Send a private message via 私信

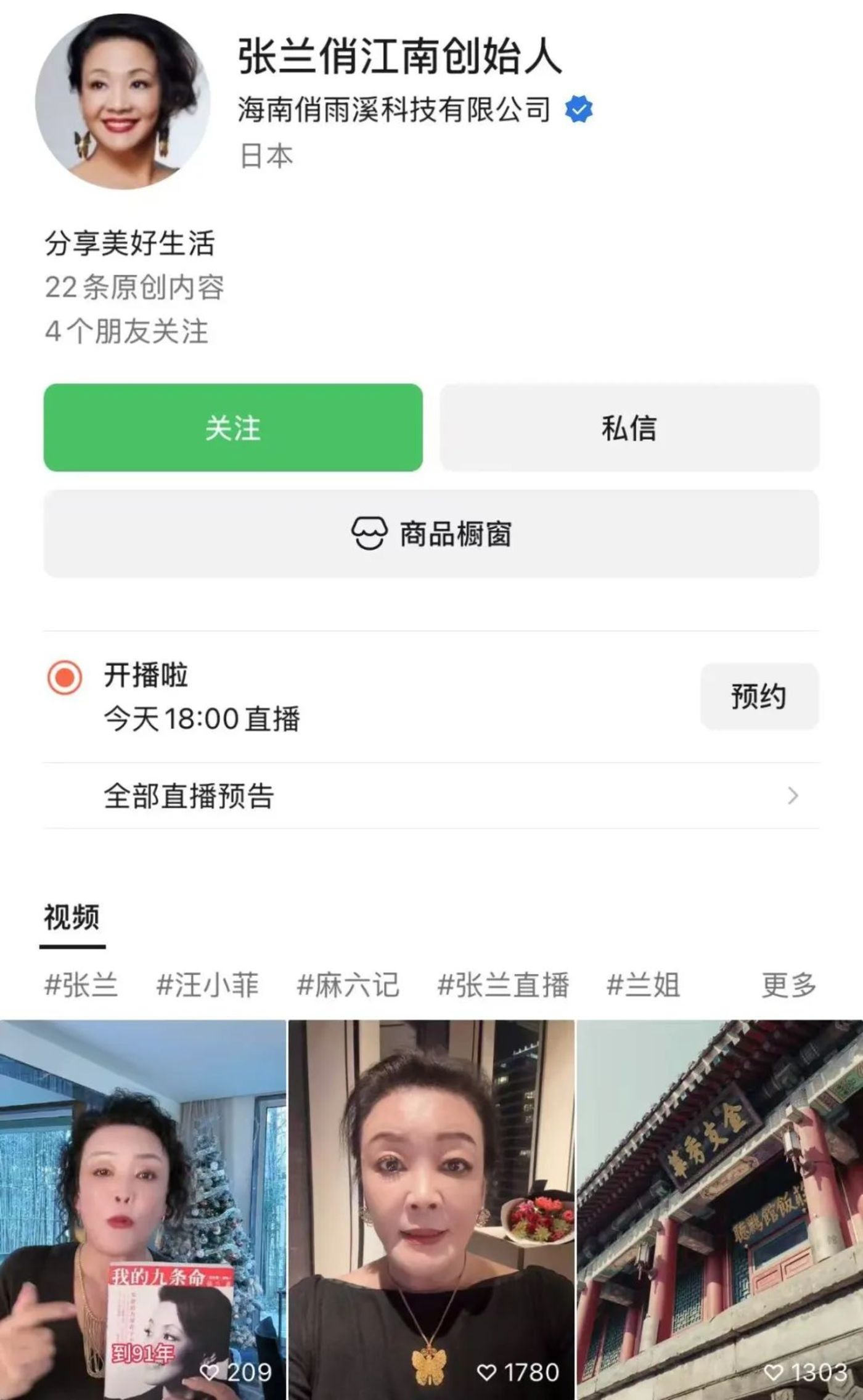click(x=629, y=427)
